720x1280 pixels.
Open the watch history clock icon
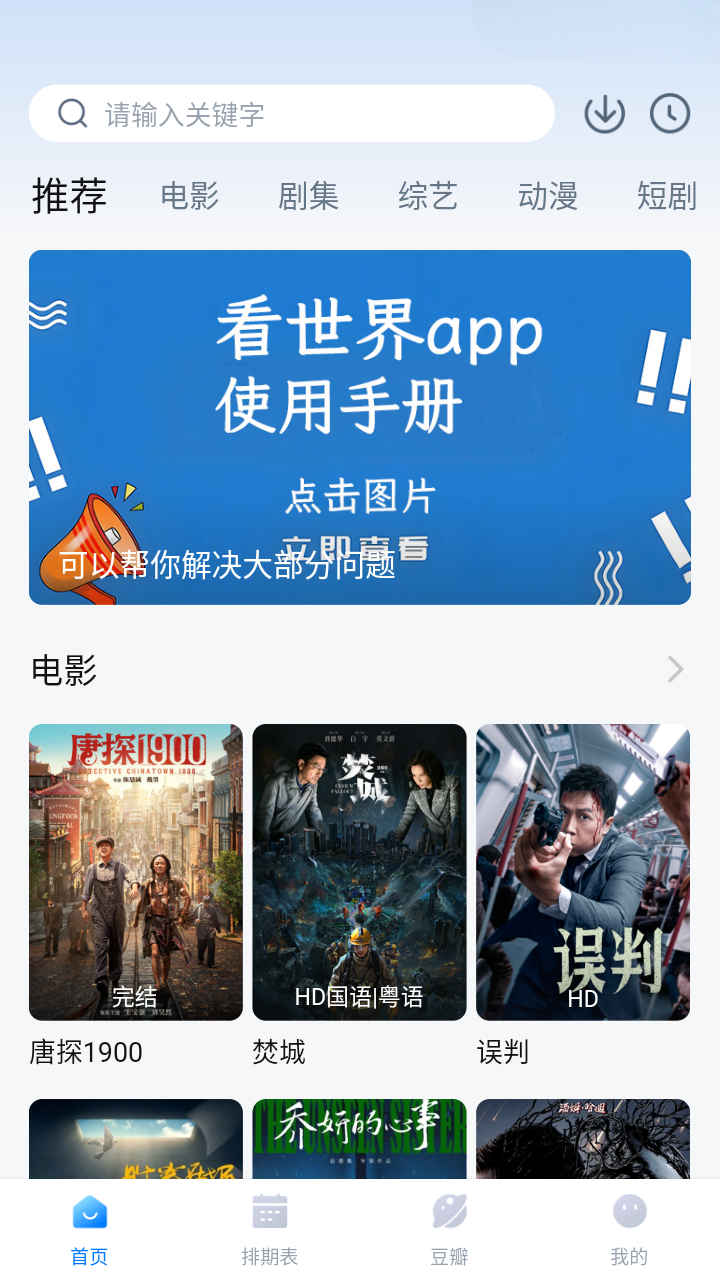click(x=670, y=113)
